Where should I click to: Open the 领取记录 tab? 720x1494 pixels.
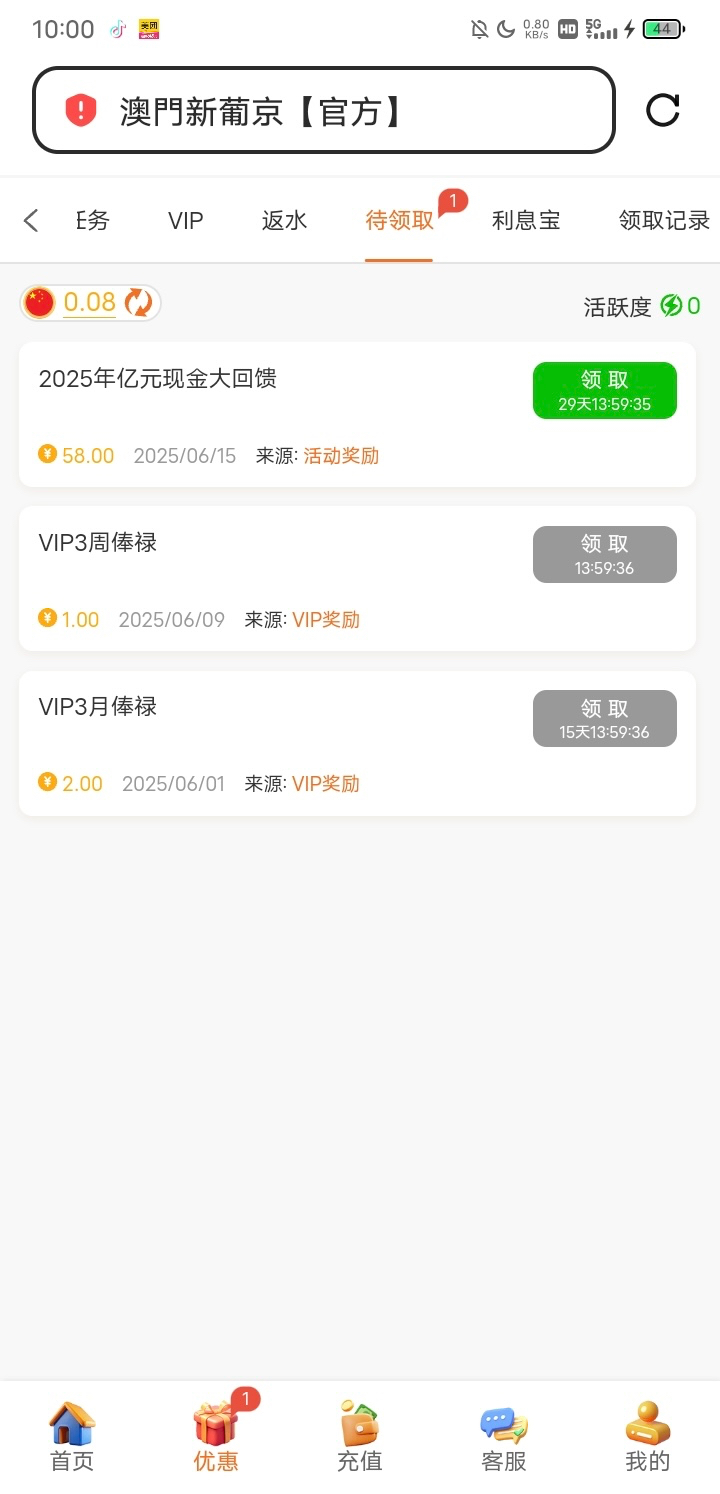pyautogui.click(x=664, y=221)
